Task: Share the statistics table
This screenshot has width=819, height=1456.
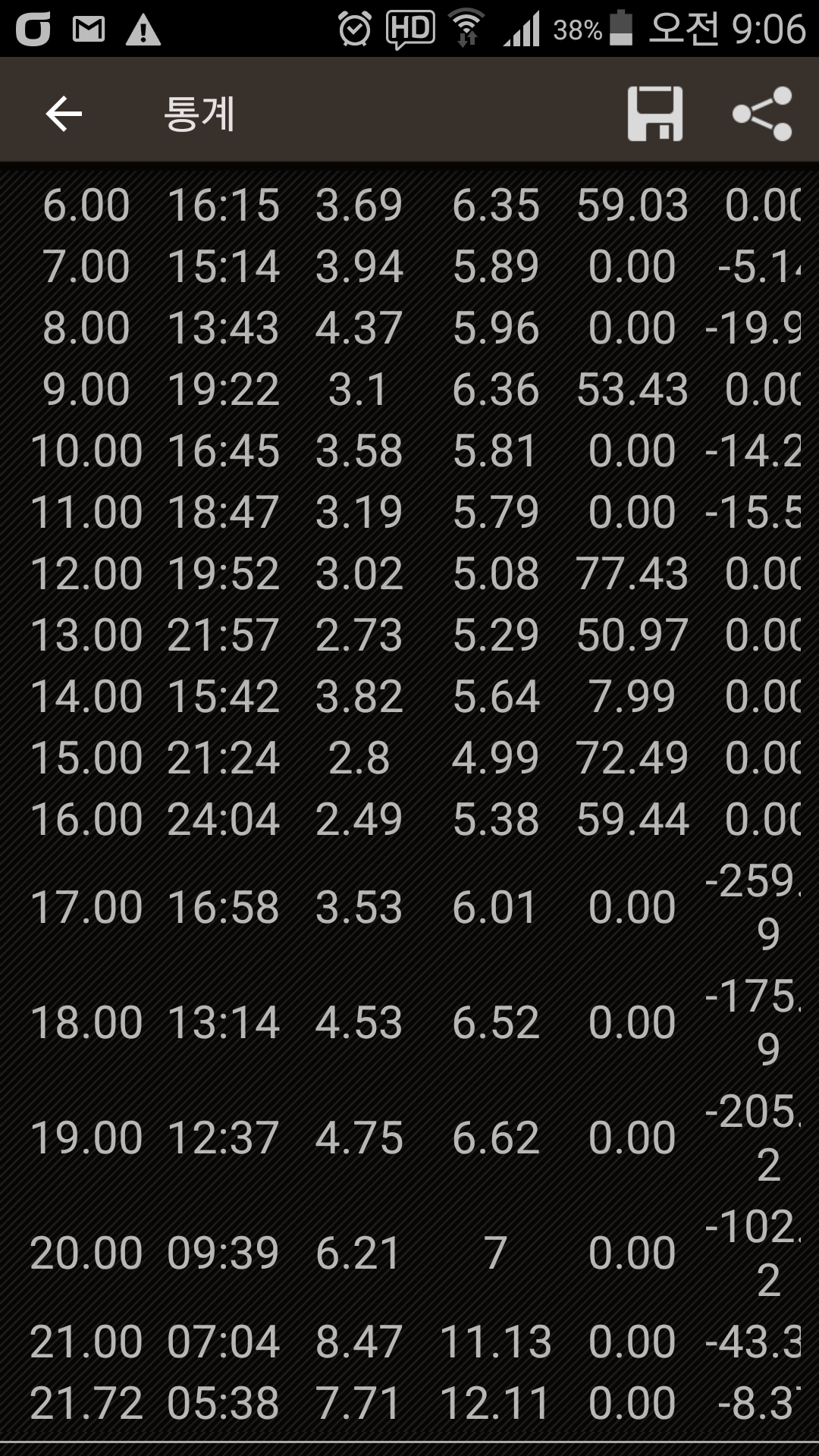Action: tap(762, 114)
